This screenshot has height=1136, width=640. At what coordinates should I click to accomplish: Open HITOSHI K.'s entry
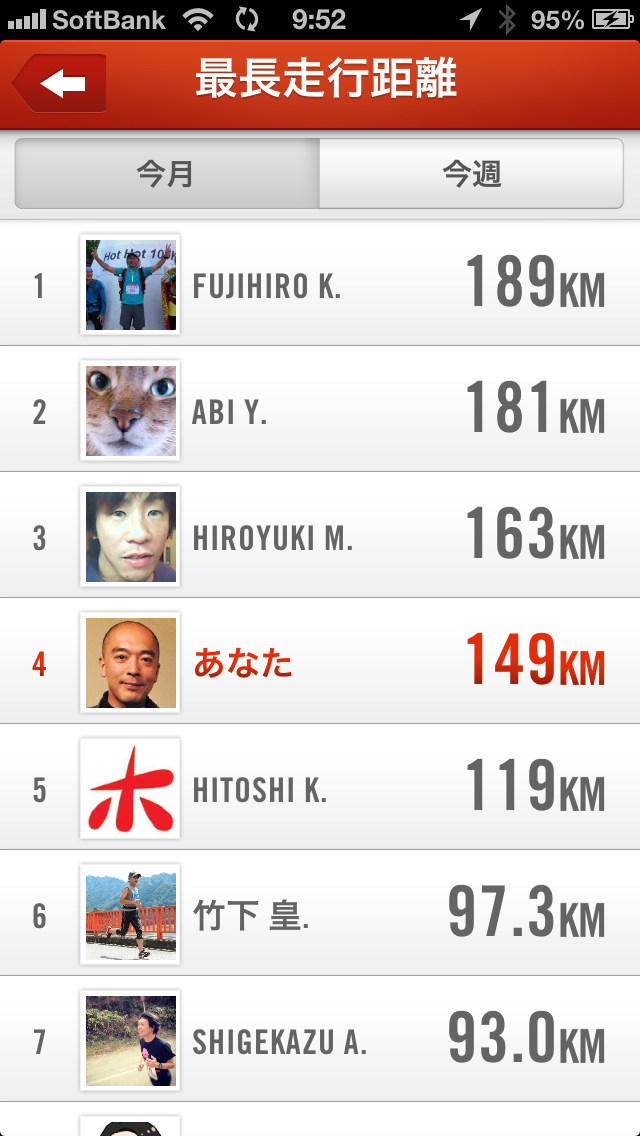[320, 789]
